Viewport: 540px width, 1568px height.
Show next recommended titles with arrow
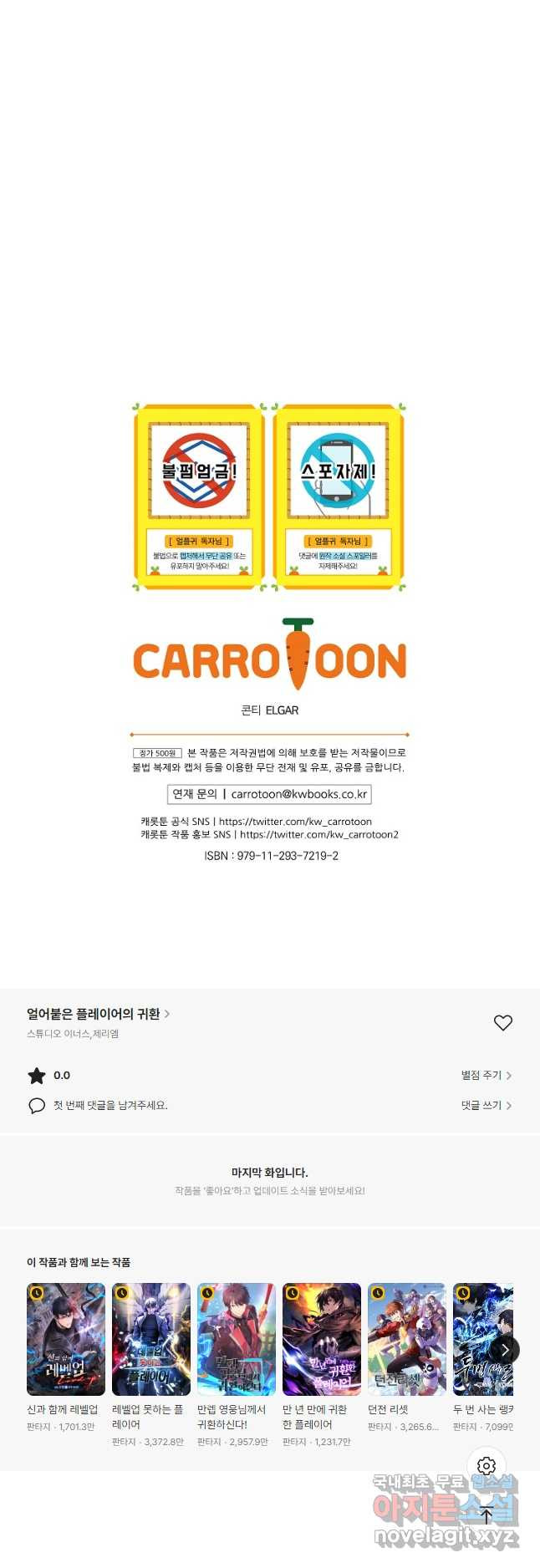click(x=504, y=1350)
